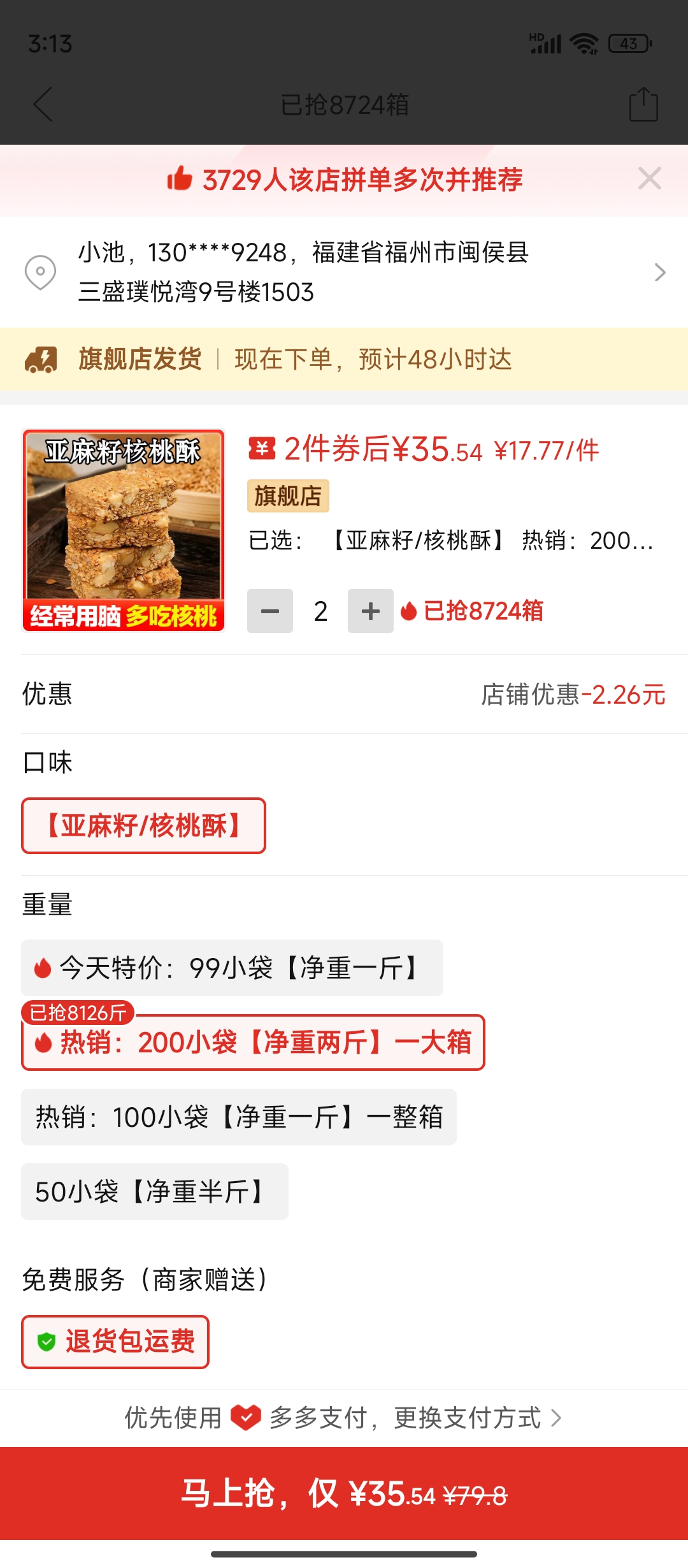Select flavor 【亚麻籽/核桃酥】
The width and height of the screenshot is (688, 1568).
tap(143, 825)
